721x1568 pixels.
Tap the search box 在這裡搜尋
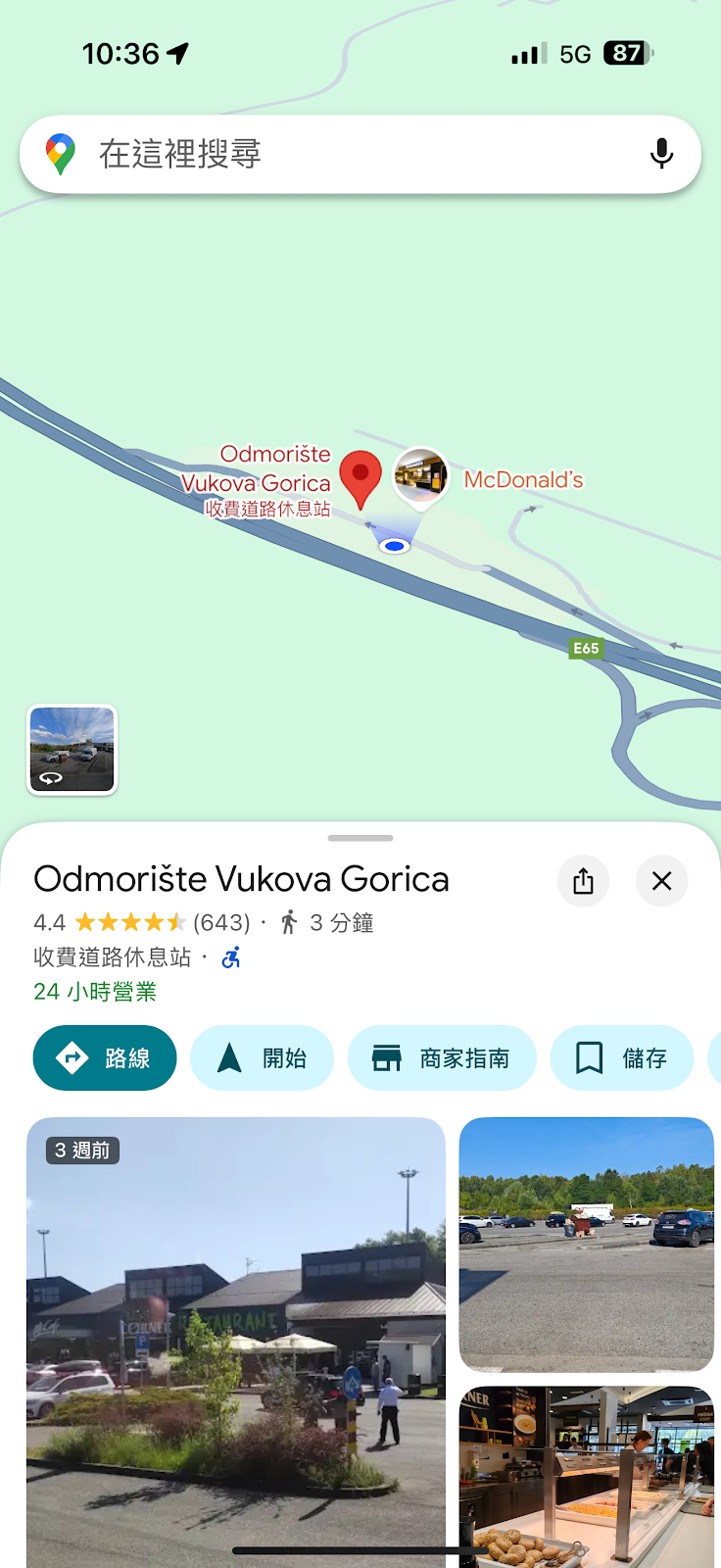point(360,154)
